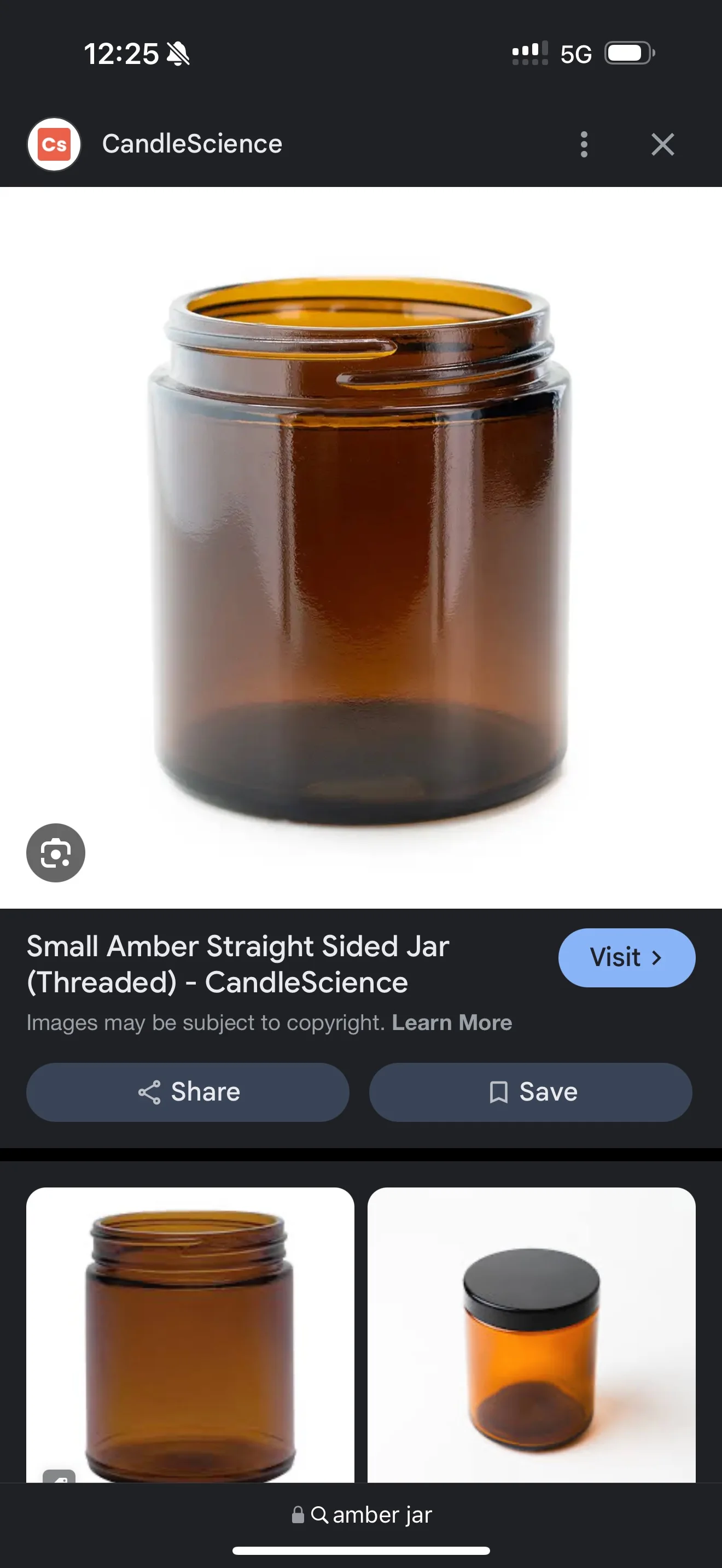View the main amber jar image
The image size is (722, 1568).
click(x=360, y=548)
